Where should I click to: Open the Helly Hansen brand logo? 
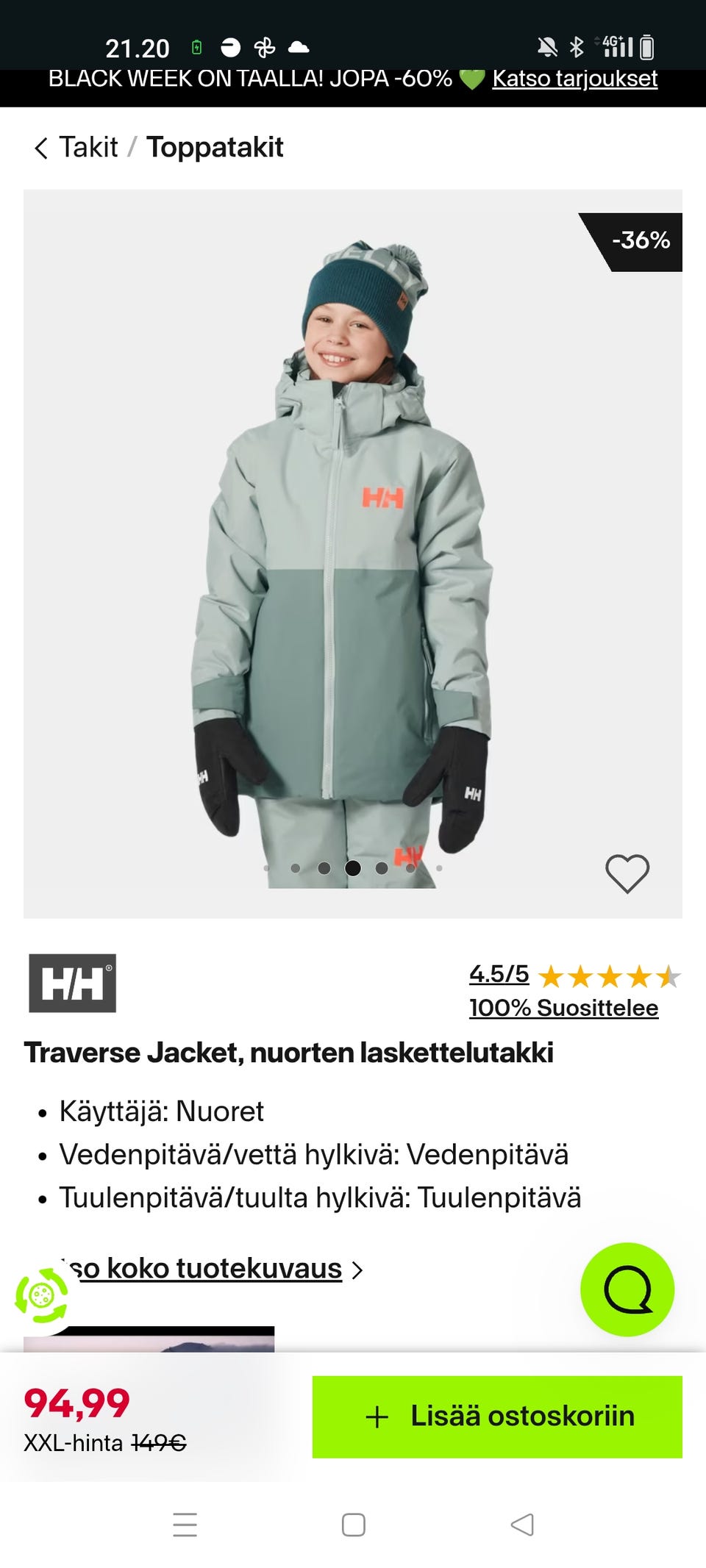(72, 984)
